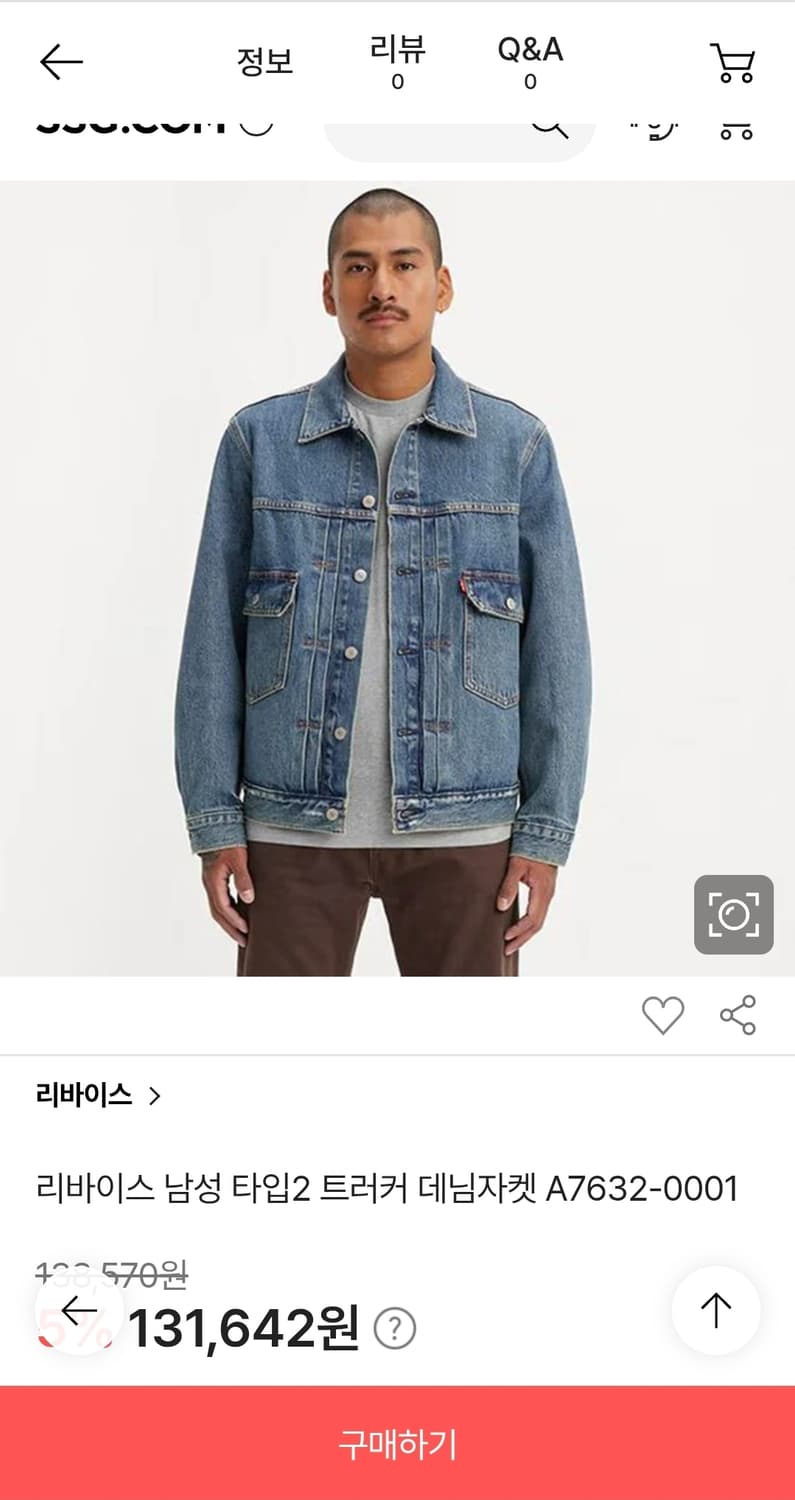Image resolution: width=795 pixels, height=1500 pixels.
Task: Switch to the 정보 tab
Action: click(267, 62)
